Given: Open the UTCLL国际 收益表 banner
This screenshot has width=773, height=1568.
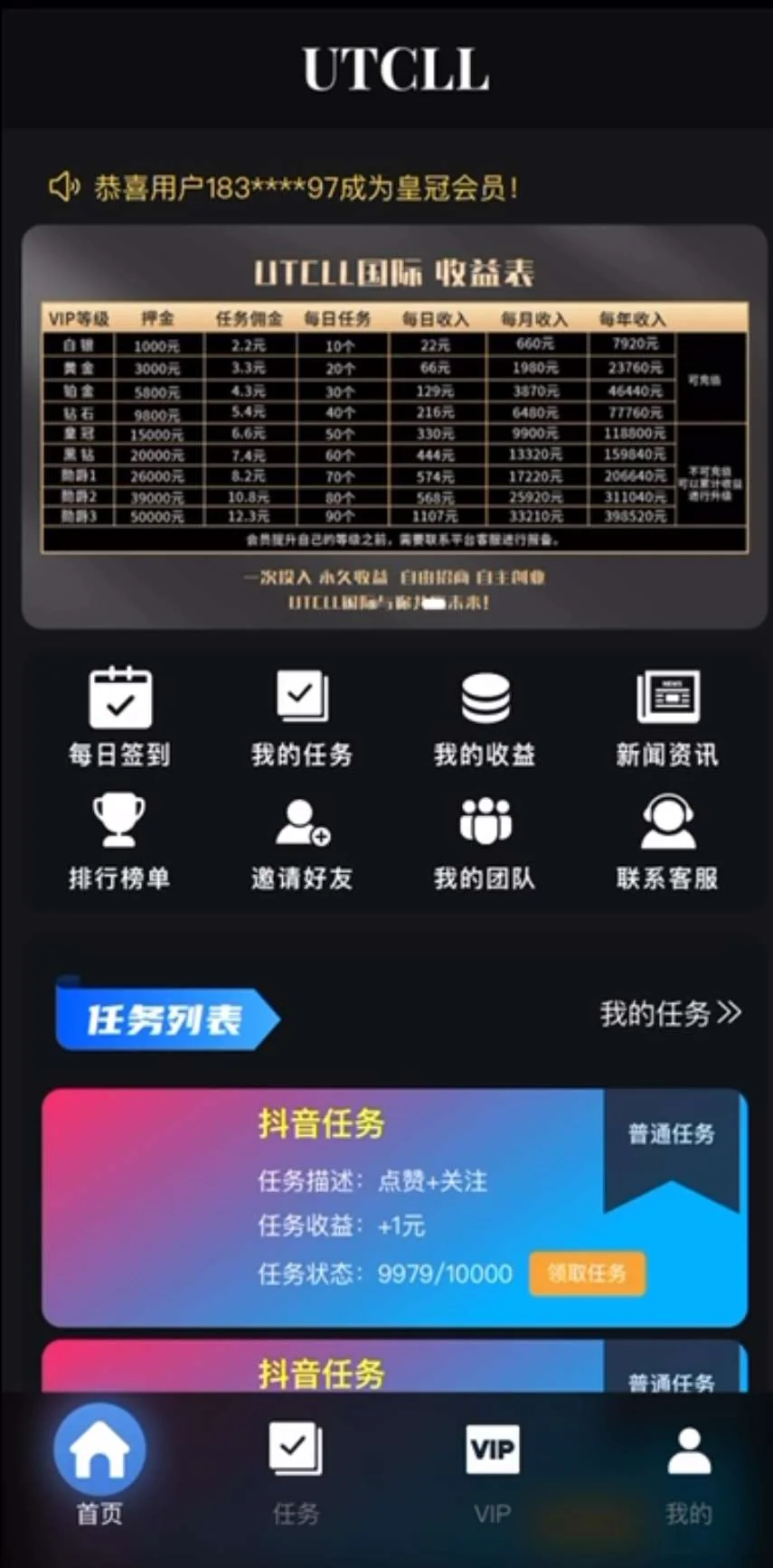Looking at the screenshot, I should pos(394,427).
